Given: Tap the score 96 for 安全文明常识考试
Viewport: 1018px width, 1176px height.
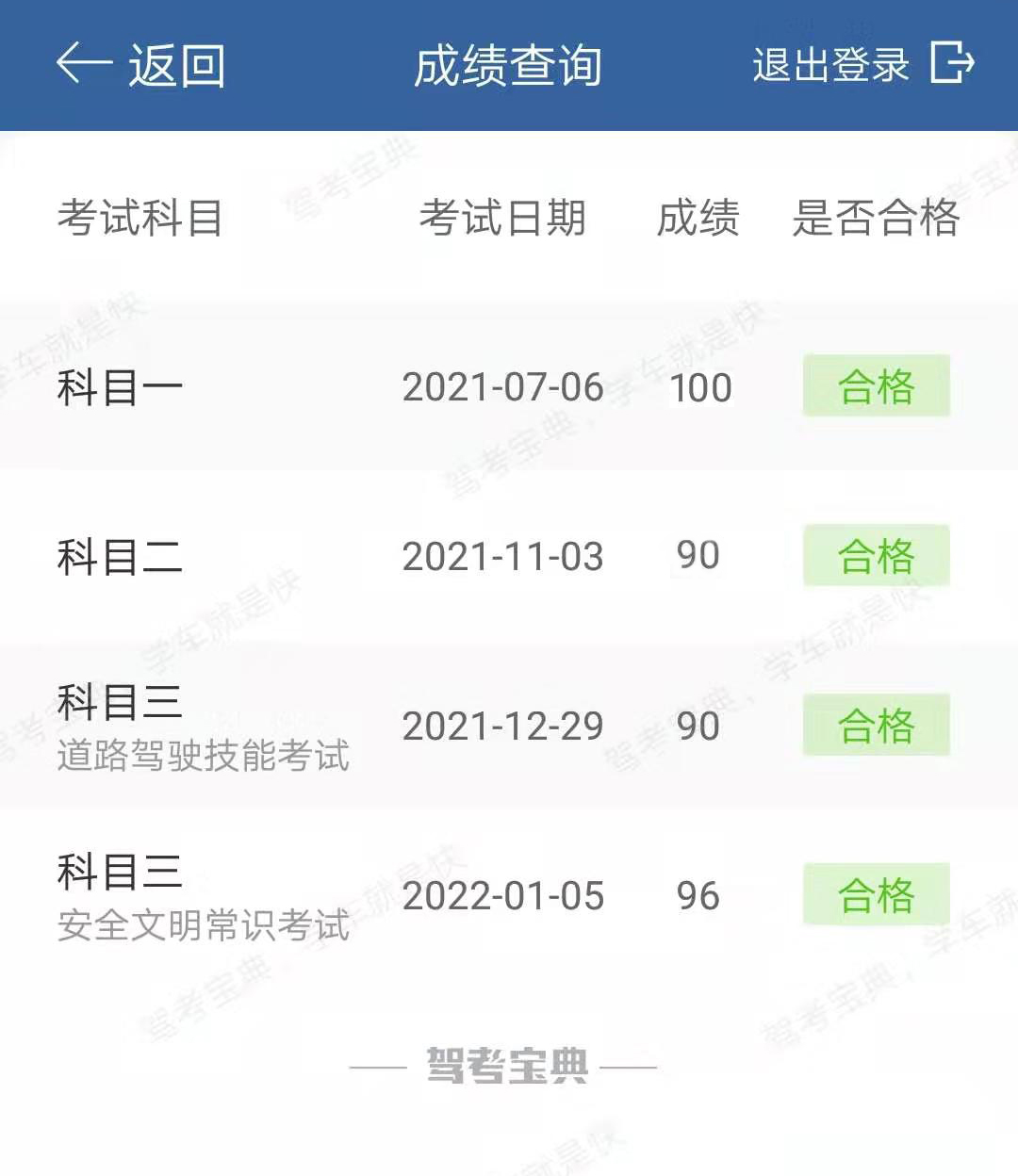Looking at the screenshot, I should pyautogui.click(x=698, y=897).
